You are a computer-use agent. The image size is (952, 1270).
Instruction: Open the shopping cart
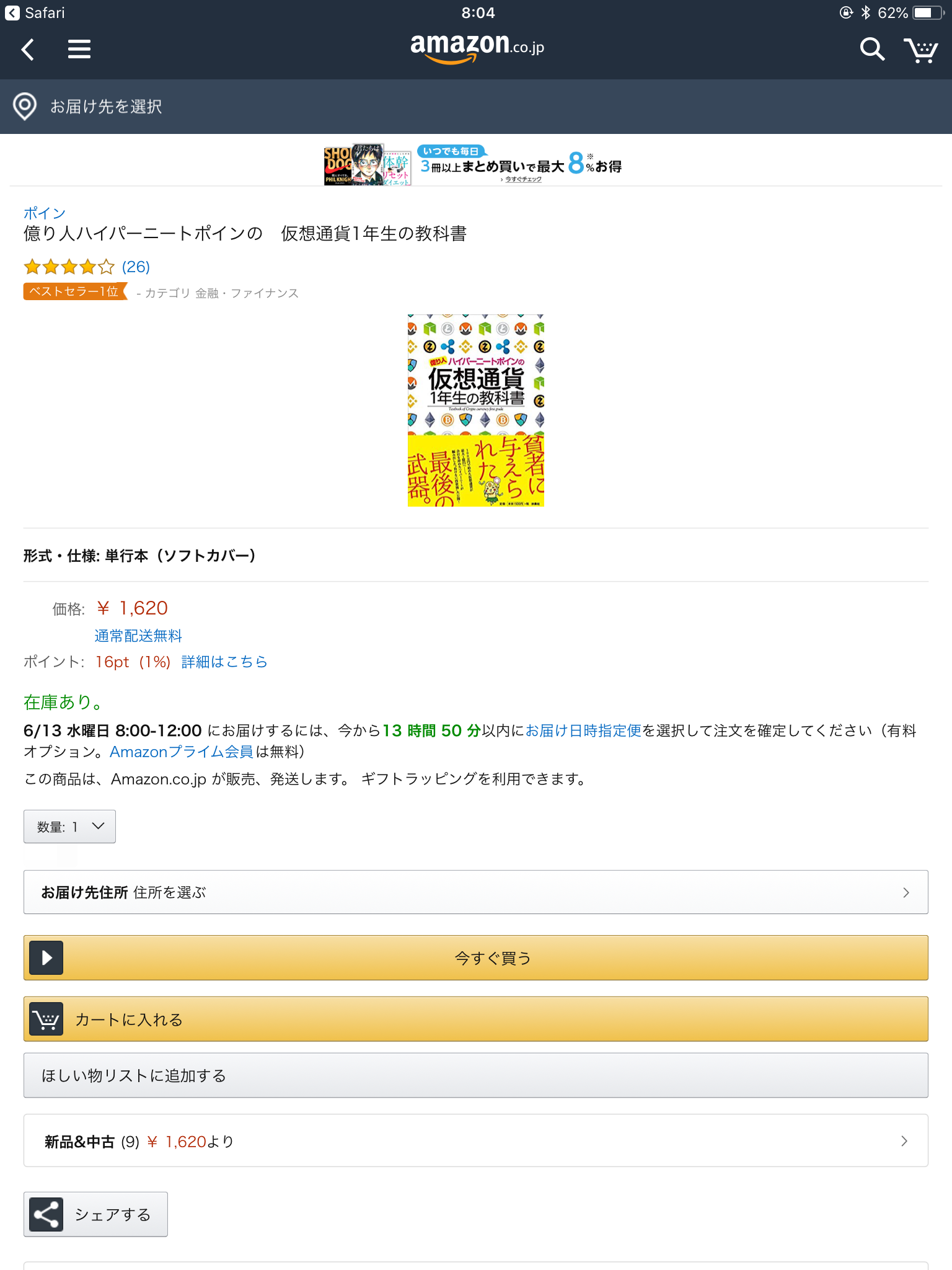[x=920, y=50]
